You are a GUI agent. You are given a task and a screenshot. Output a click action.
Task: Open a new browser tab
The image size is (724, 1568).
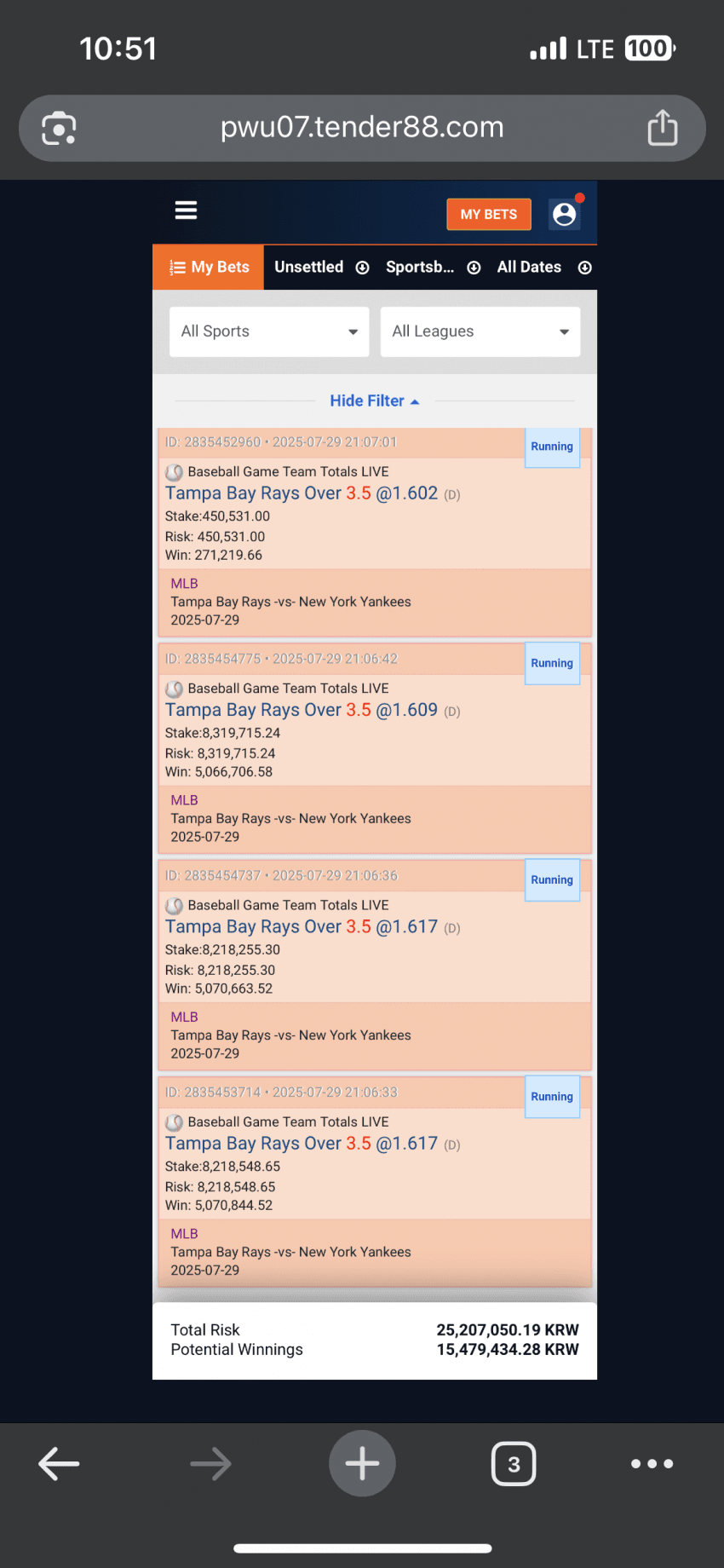362,1464
